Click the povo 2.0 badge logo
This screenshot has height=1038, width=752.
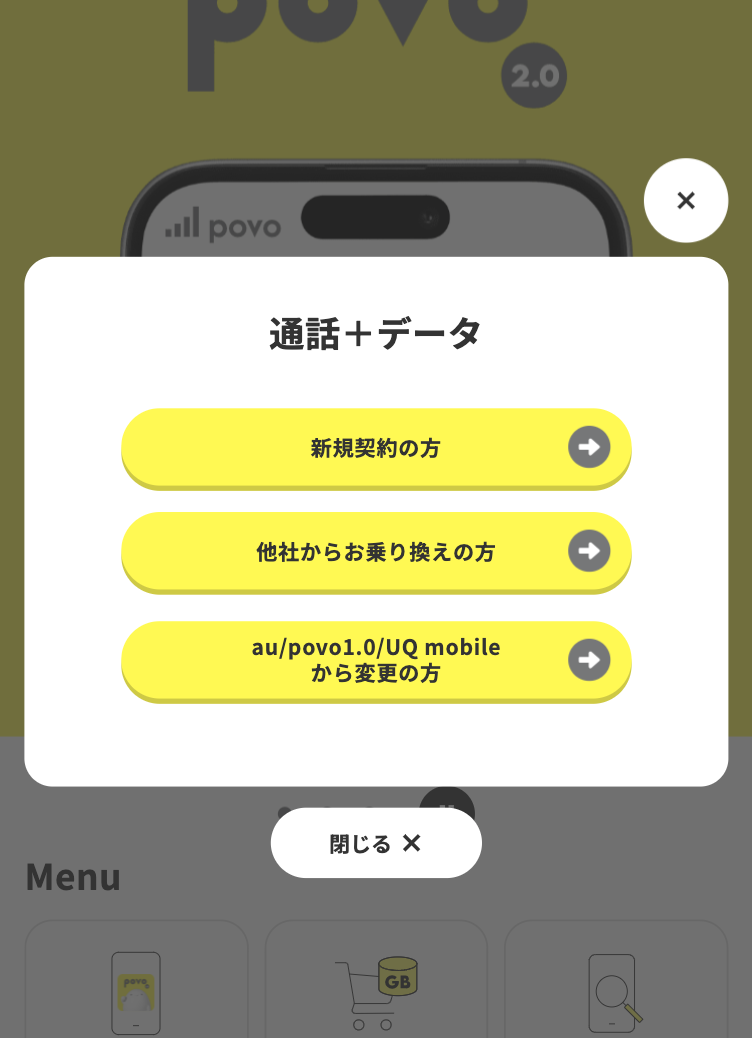point(533,74)
